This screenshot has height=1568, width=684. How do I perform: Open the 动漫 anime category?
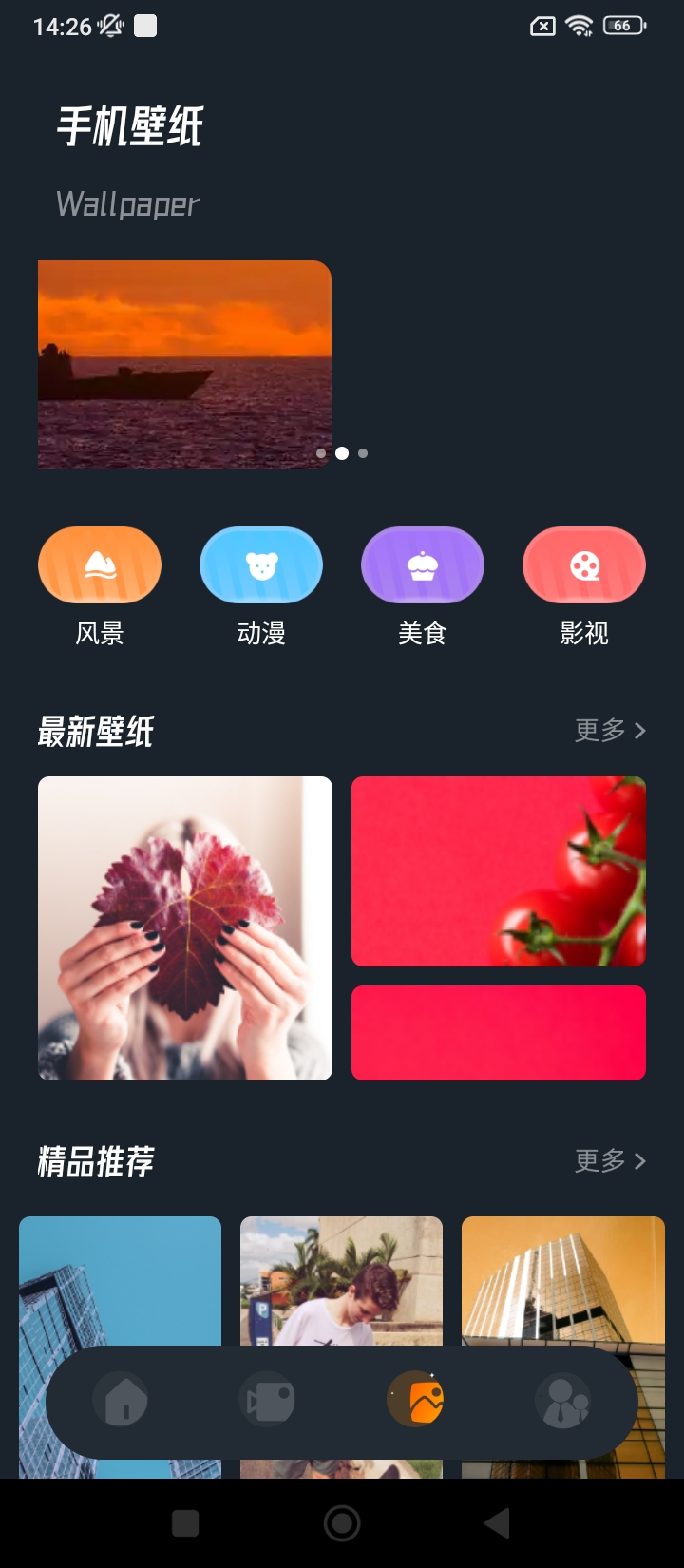coord(261,565)
